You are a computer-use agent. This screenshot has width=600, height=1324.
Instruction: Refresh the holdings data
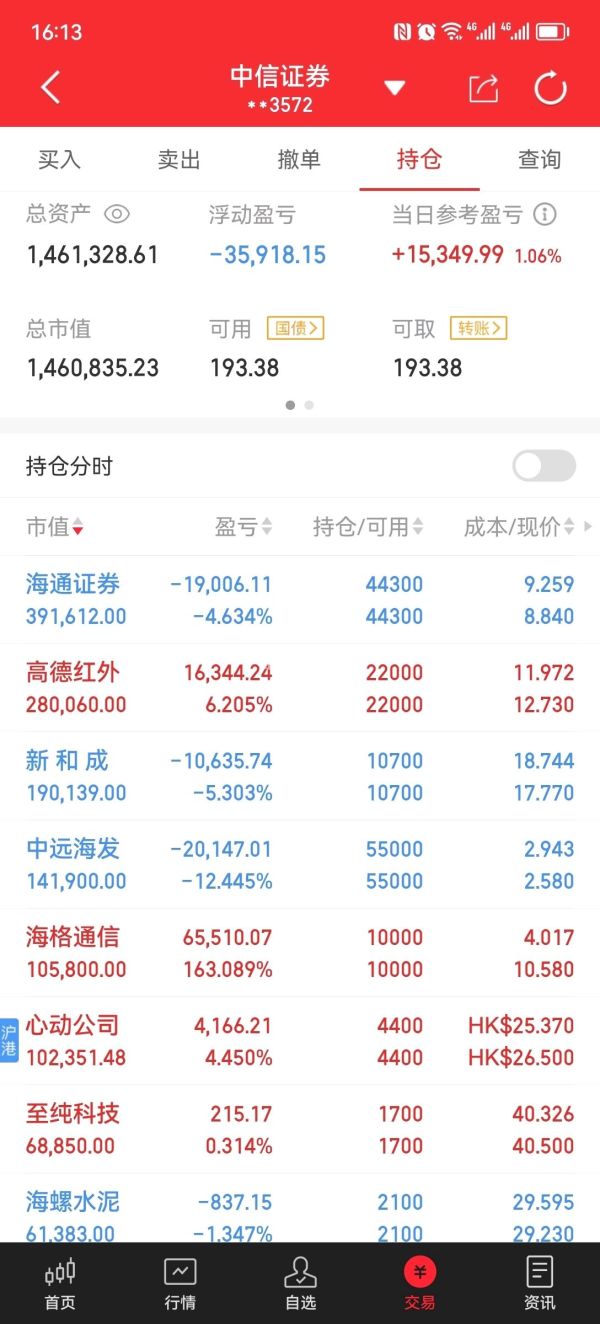[550, 88]
